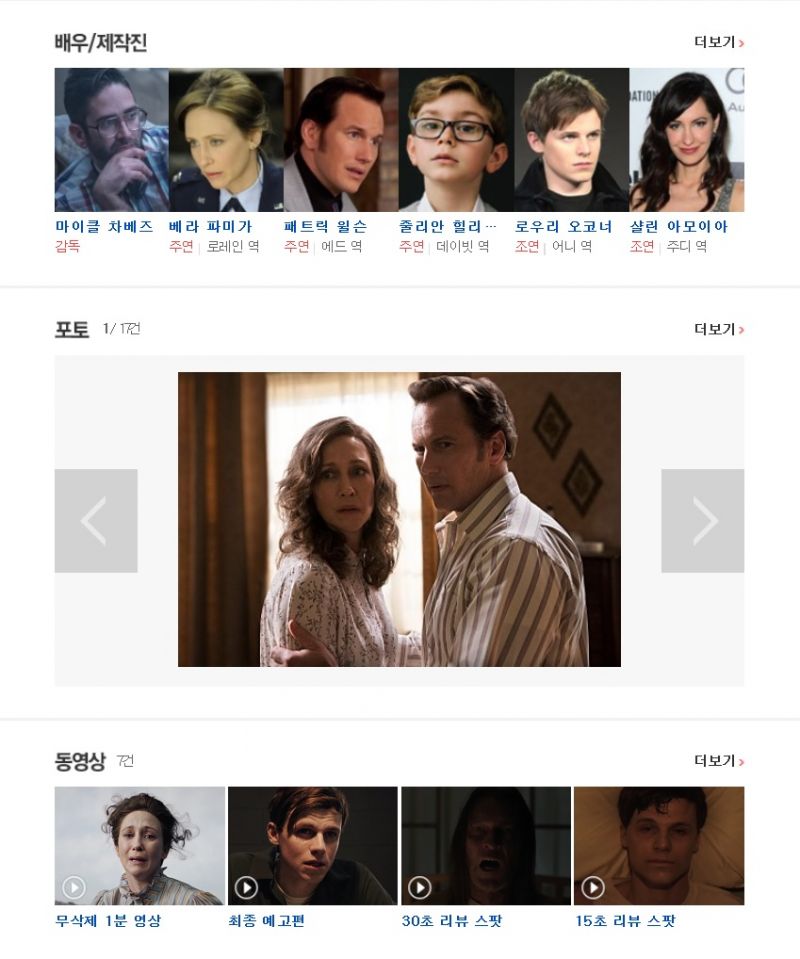Go to the next photo in the gallery
This screenshot has width=800, height=959.
click(x=703, y=521)
